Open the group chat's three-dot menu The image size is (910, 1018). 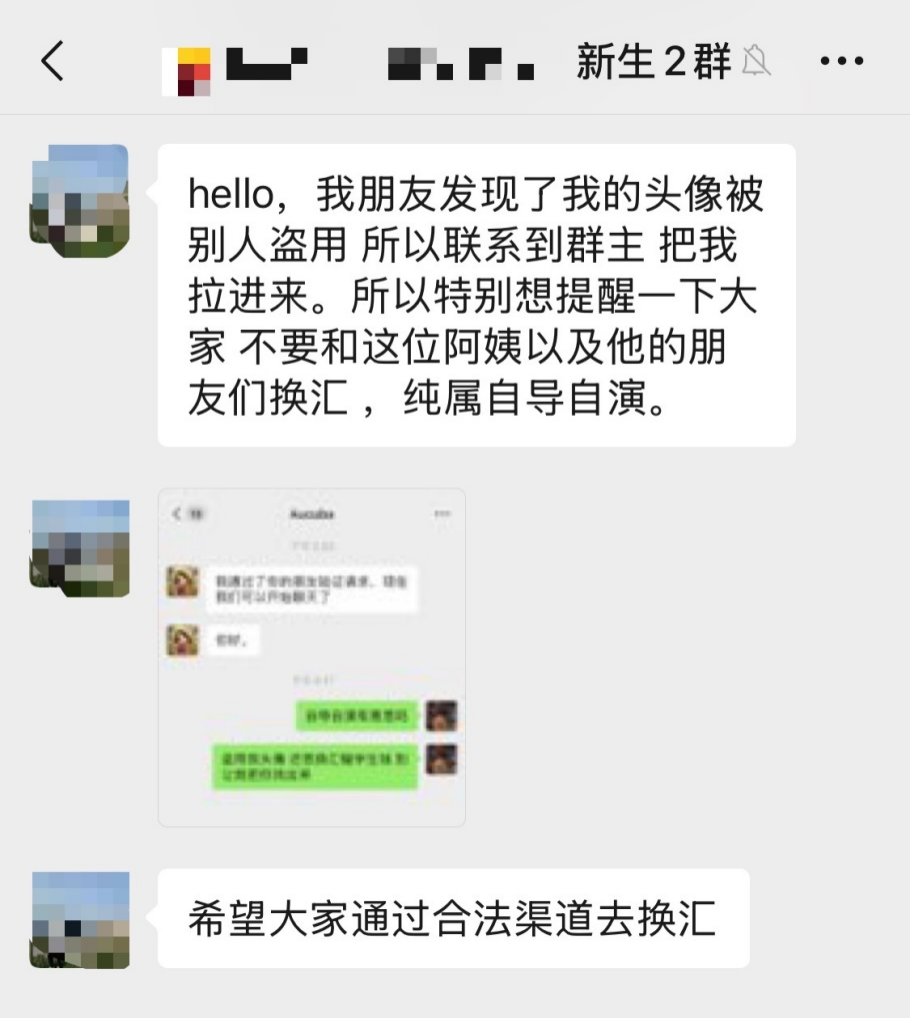point(841,62)
